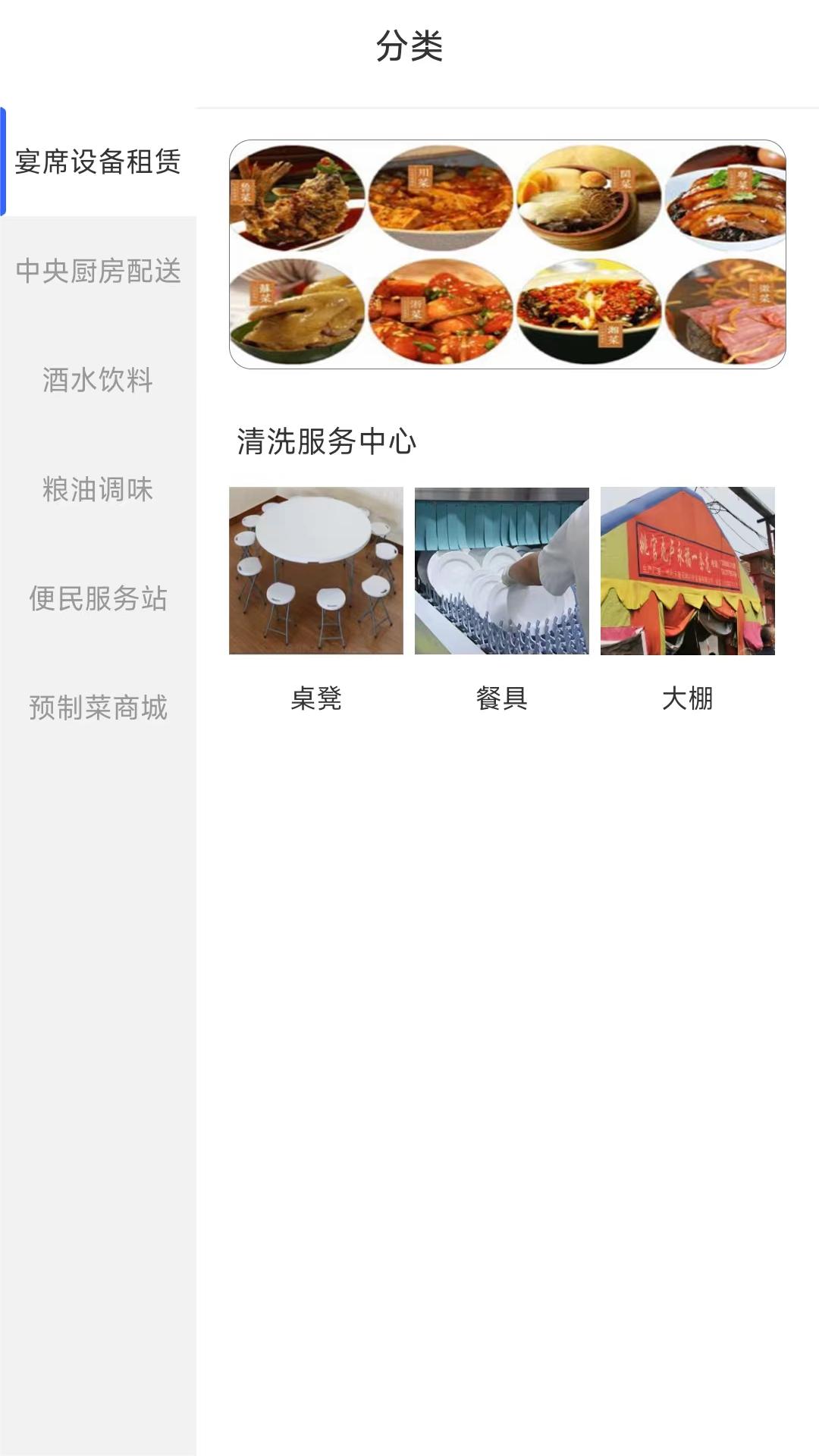Tap the cuisine dishes banner
819x1456 pixels.
(x=507, y=255)
